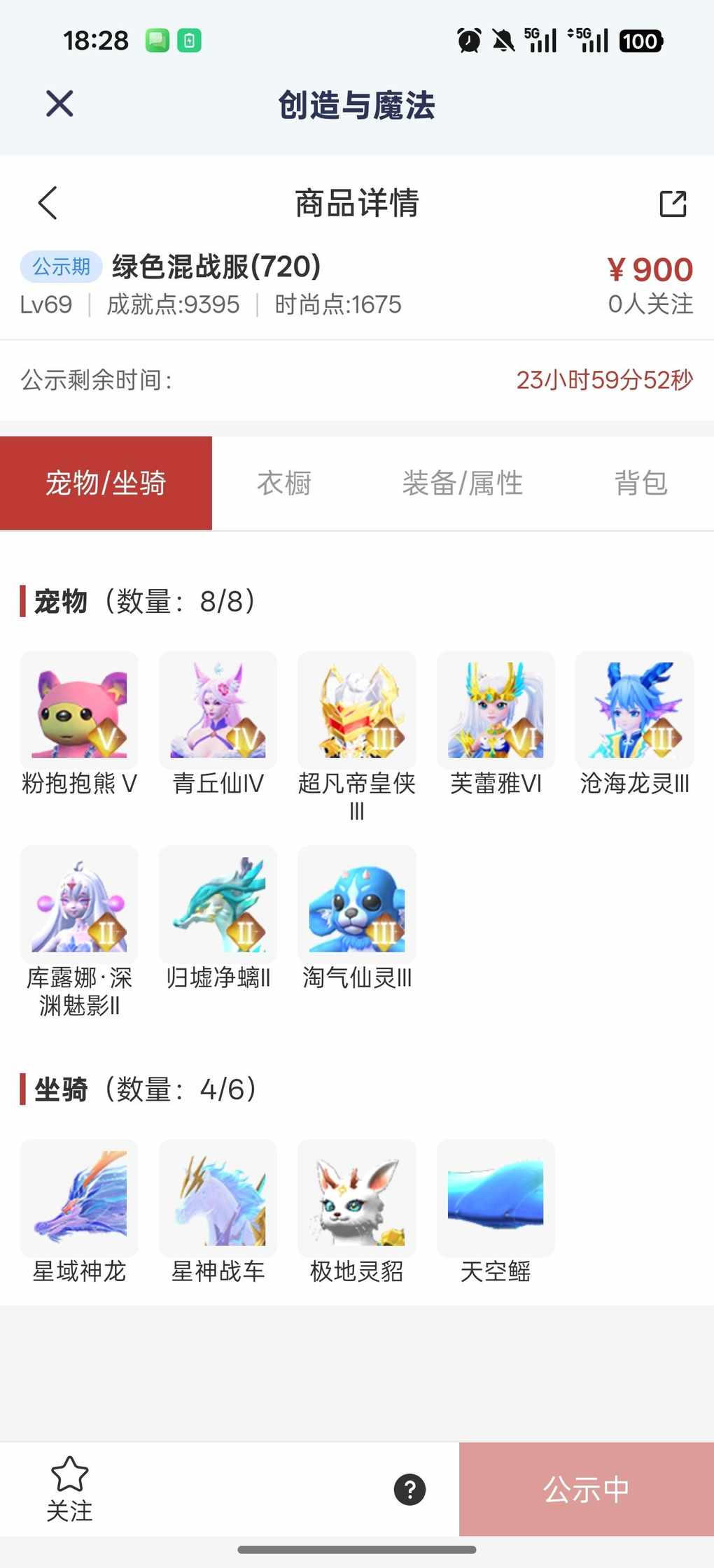Share this listing via the share icon

click(673, 204)
